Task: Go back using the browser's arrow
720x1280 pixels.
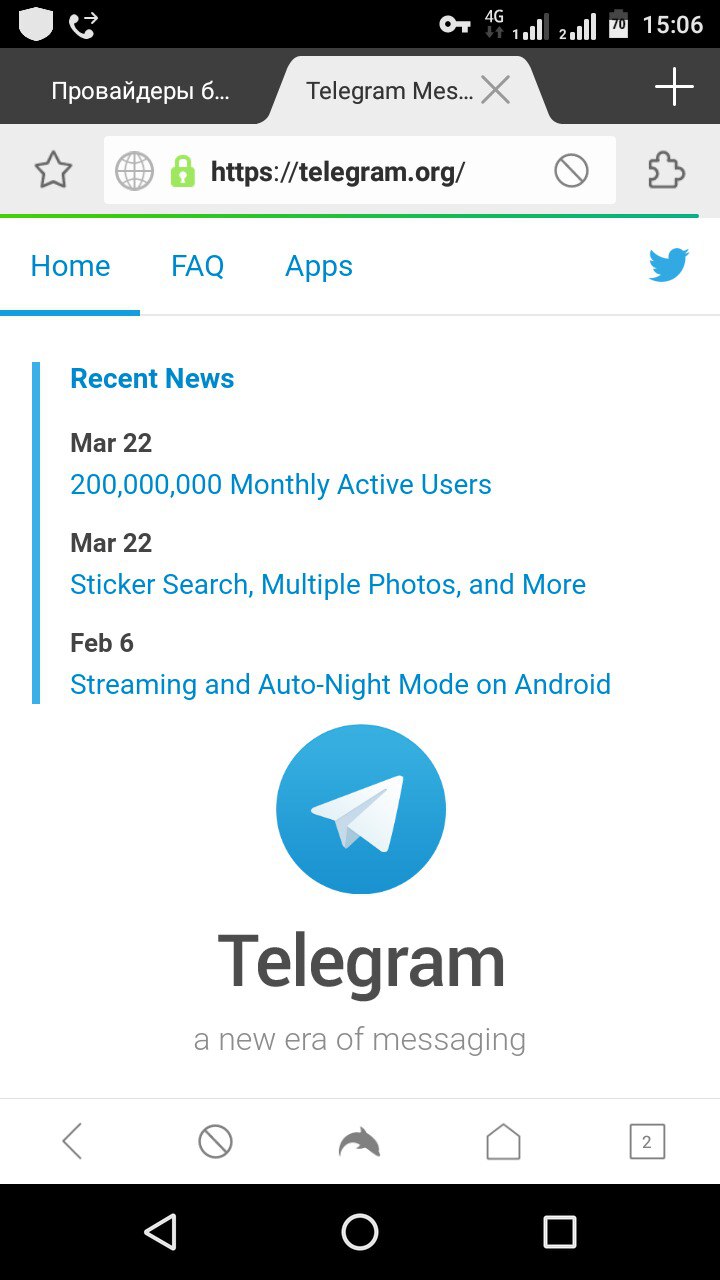Action: pos(72,1141)
